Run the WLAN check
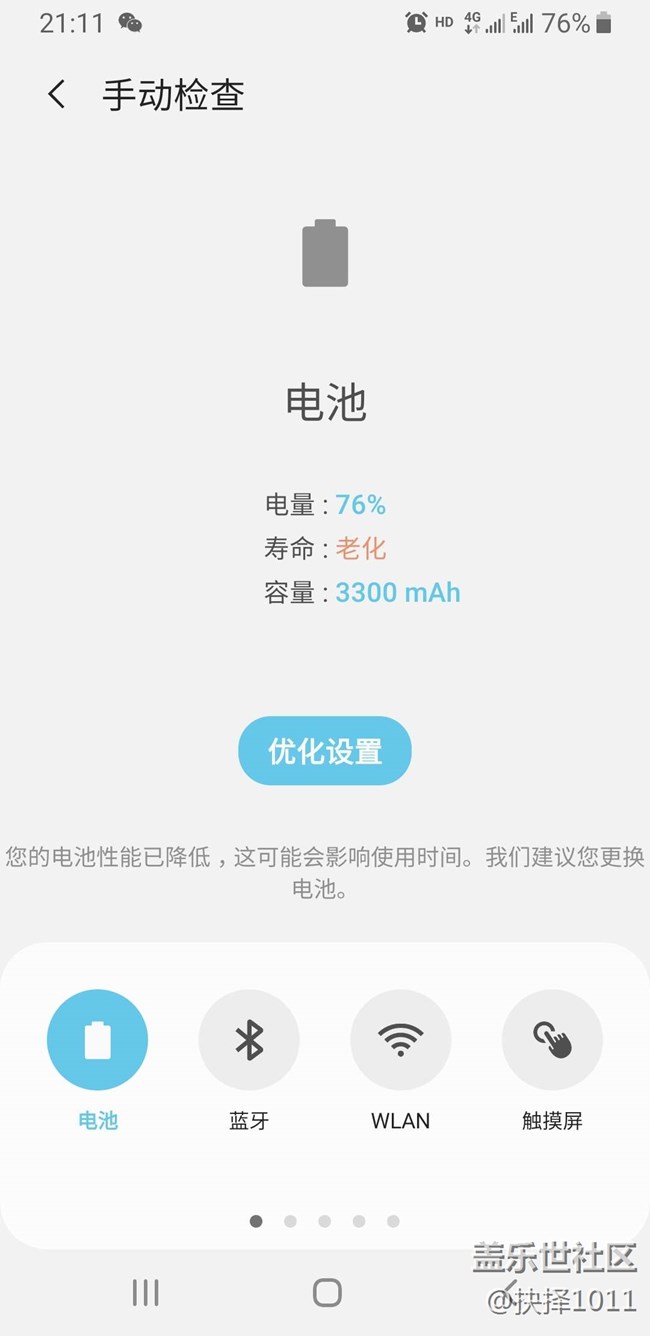 [x=400, y=1040]
